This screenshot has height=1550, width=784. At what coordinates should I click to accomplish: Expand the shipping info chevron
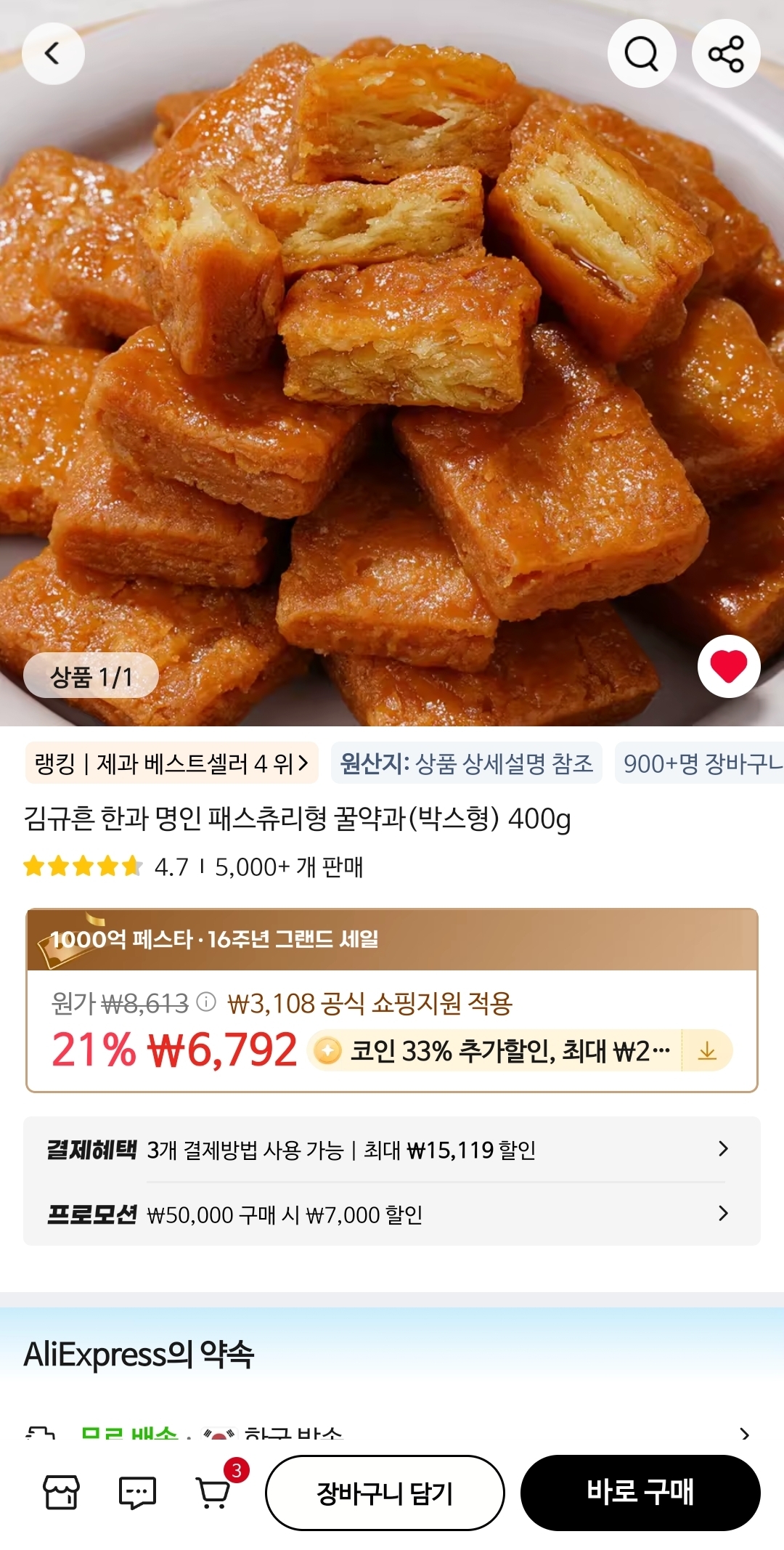pos(744,1435)
